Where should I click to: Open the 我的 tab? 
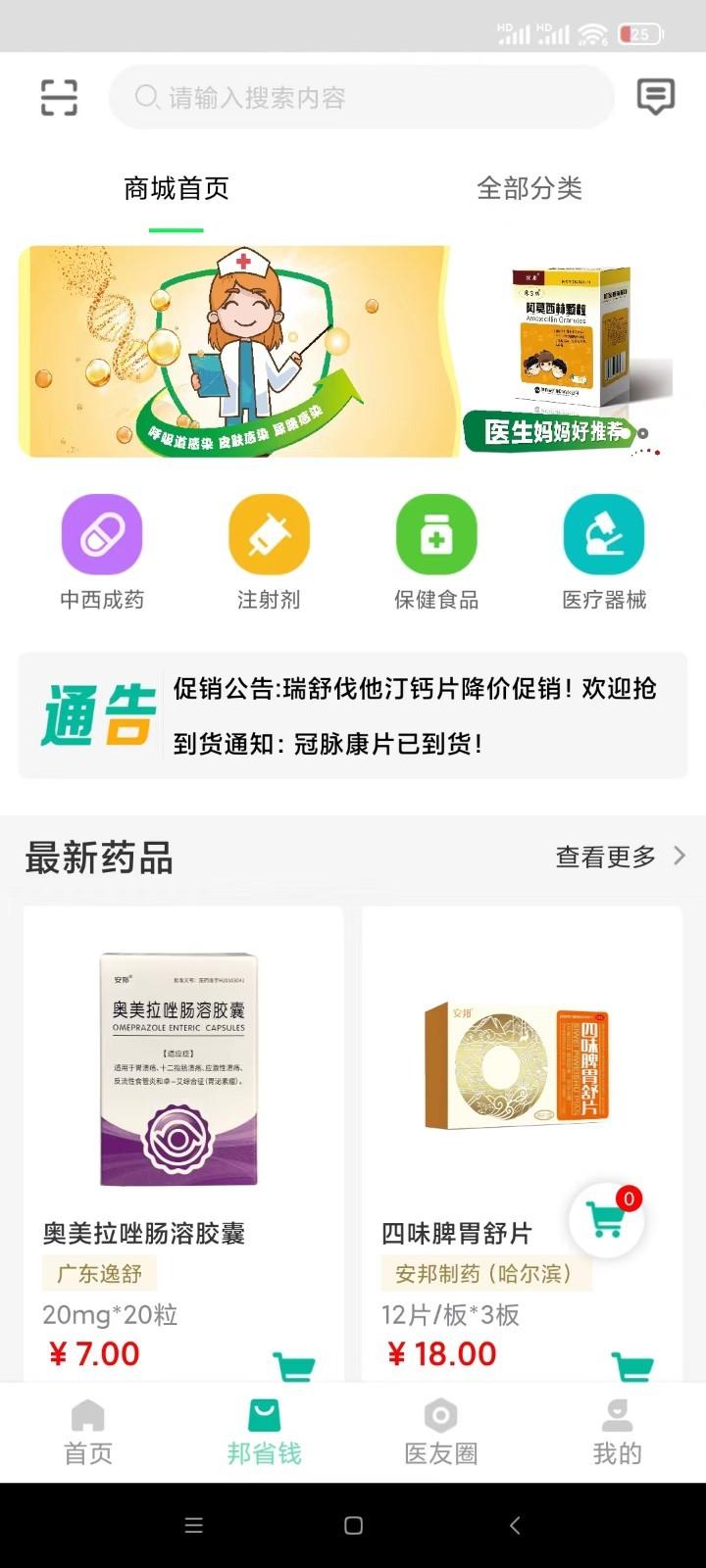tap(617, 1432)
